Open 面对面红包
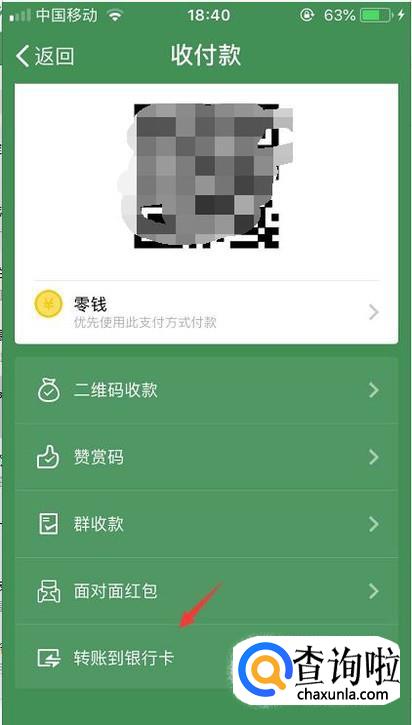Image resolution: width=412 pixels, height=725 pixels. 206,591
